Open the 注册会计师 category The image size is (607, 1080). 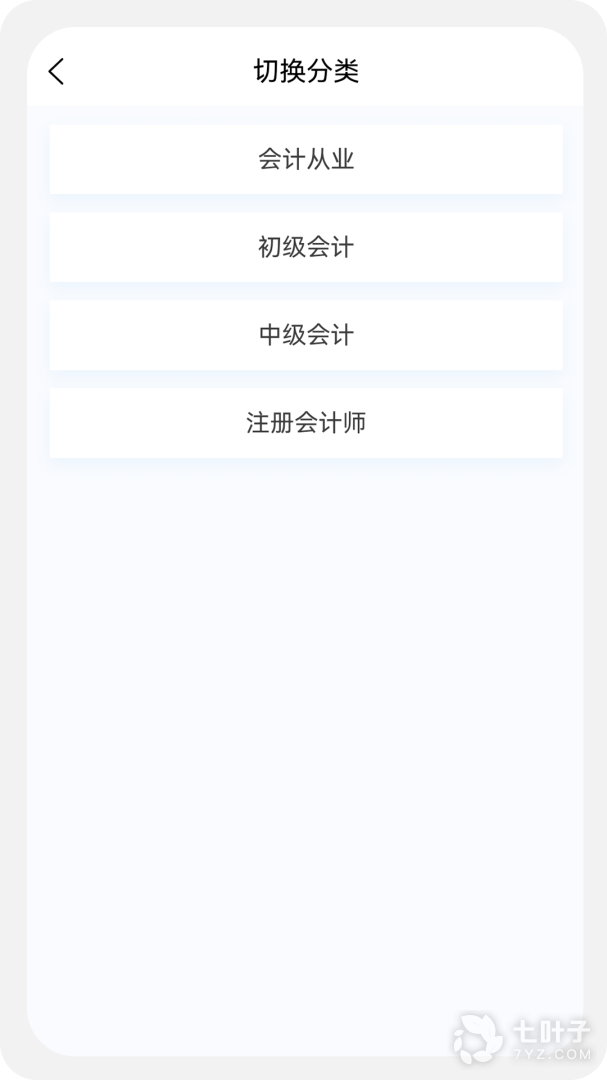coord(305,423)
